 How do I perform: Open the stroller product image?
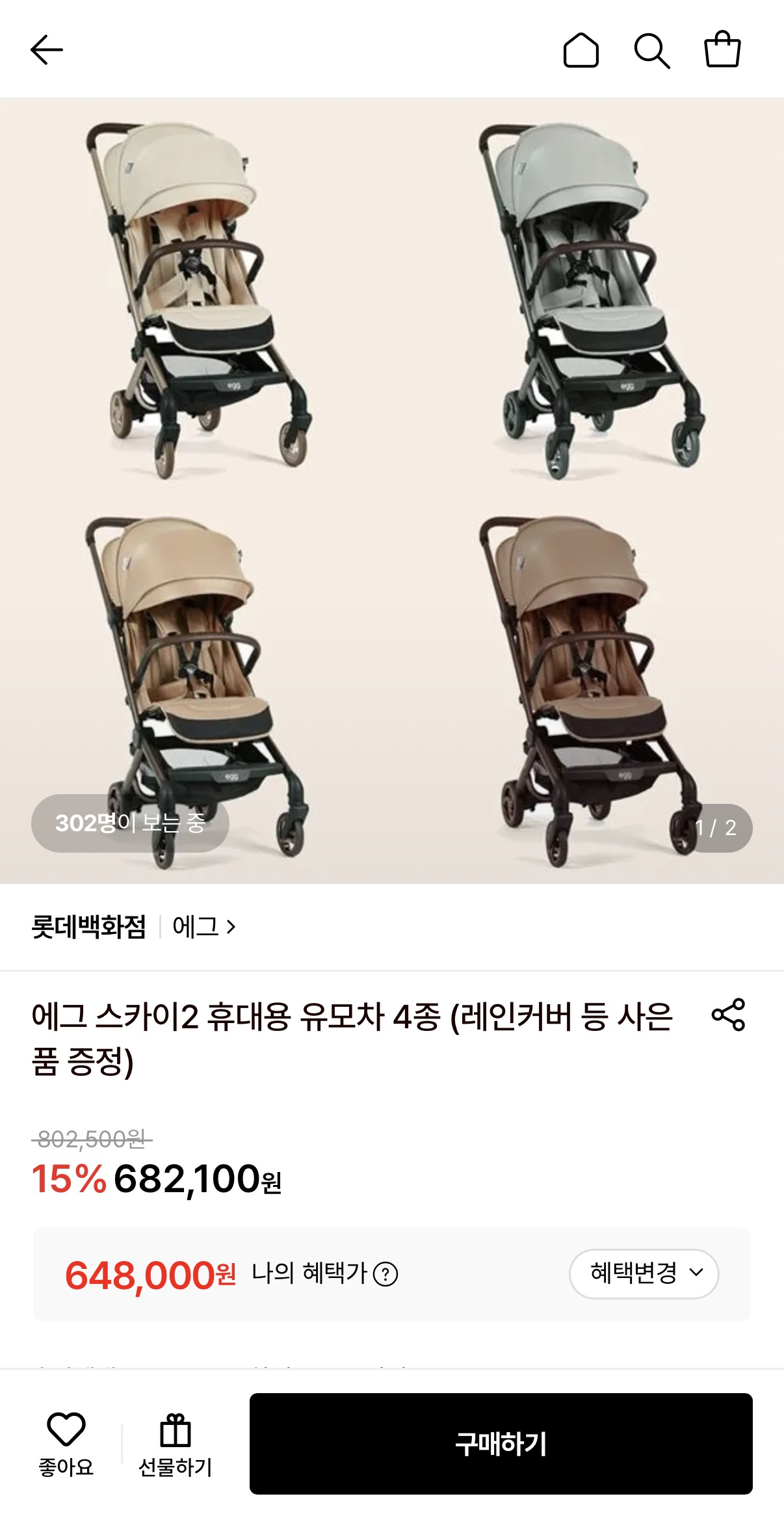(392, 490)
